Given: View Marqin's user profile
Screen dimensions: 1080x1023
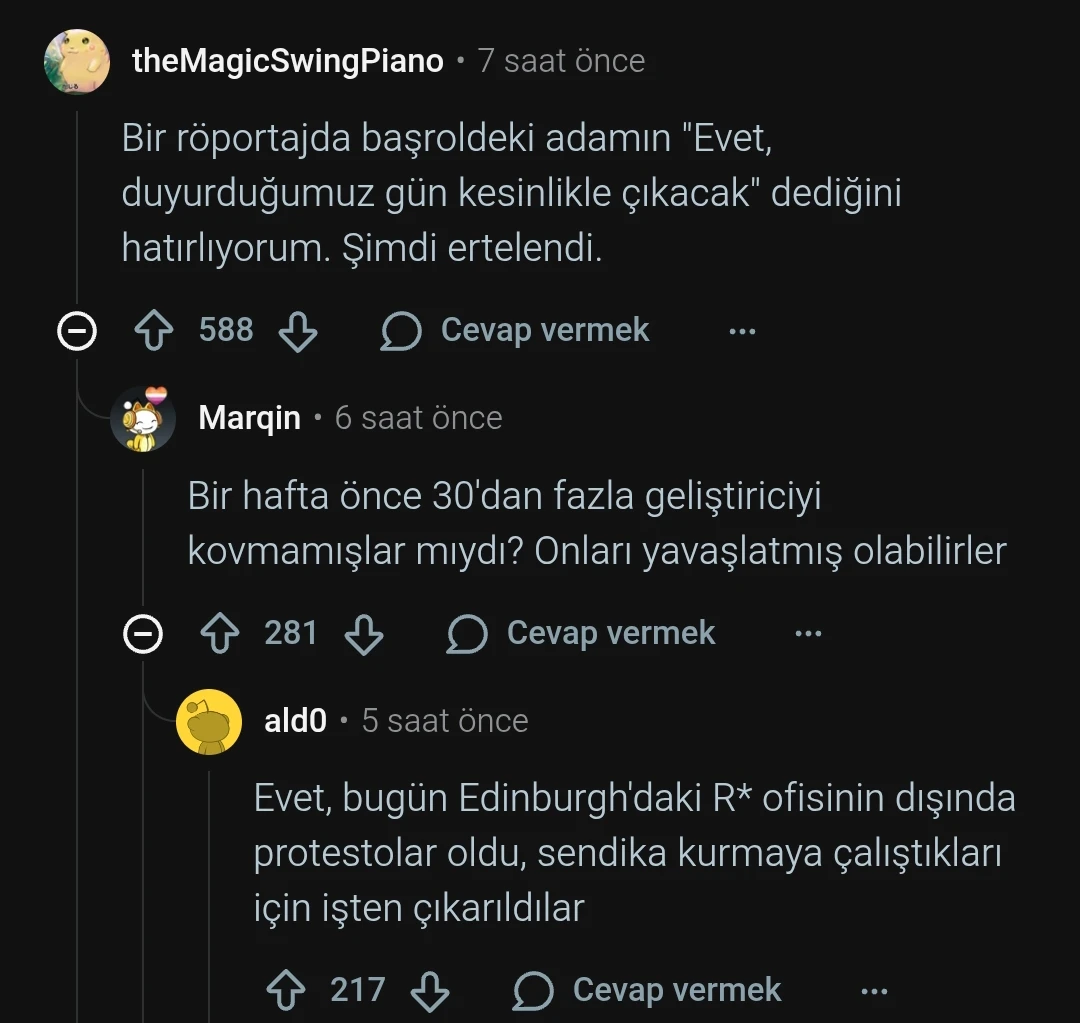Looking at the screenshot, I should click(249, 418).
